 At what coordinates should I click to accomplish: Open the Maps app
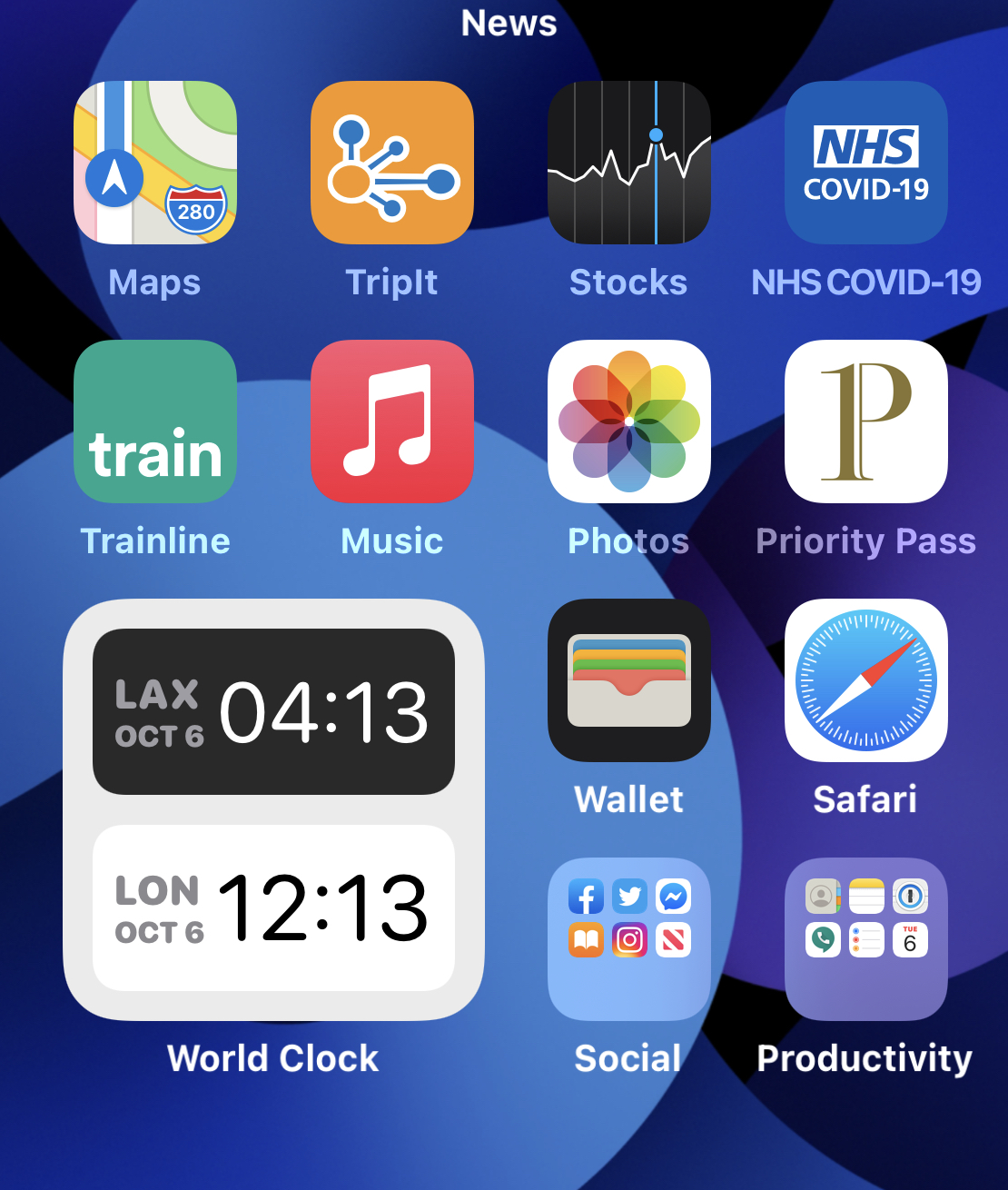[x=155, y=163]
